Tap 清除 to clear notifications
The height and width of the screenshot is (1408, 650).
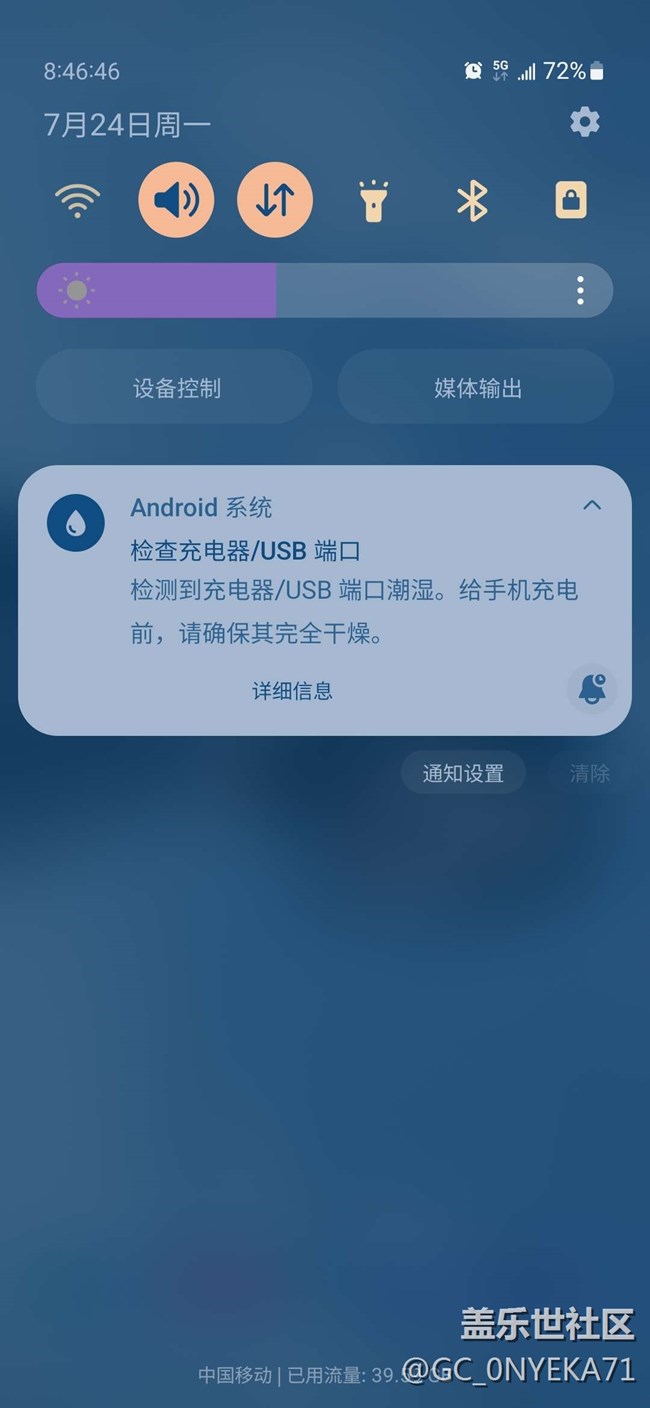pyautogui.click(x=589, y=773)
